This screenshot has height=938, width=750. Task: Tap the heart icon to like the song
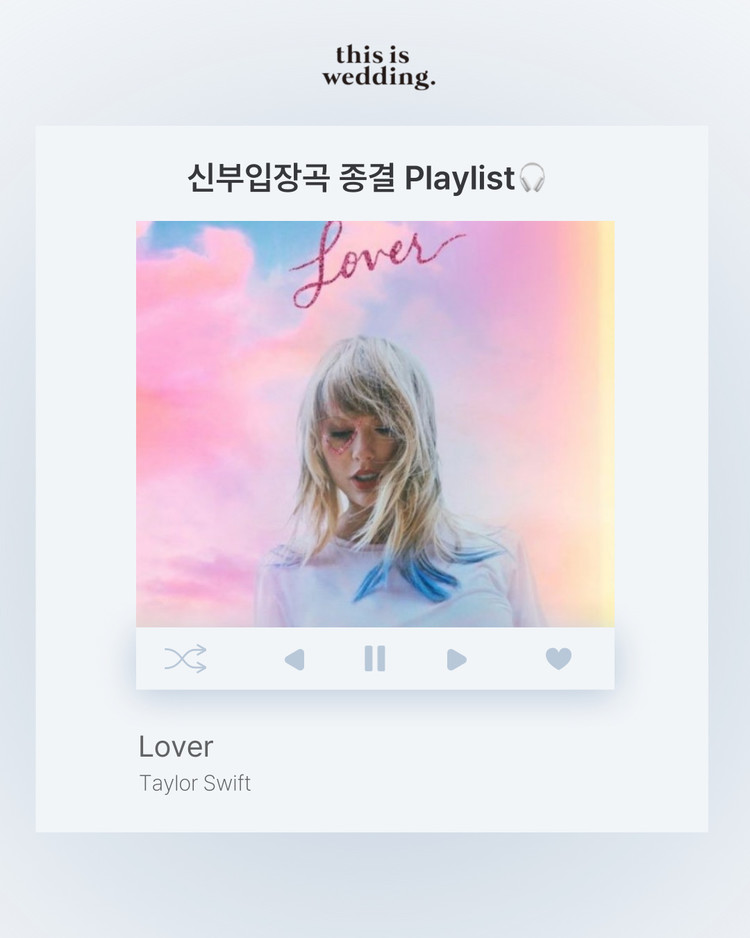pyautogui.click(x=558, y=658)
